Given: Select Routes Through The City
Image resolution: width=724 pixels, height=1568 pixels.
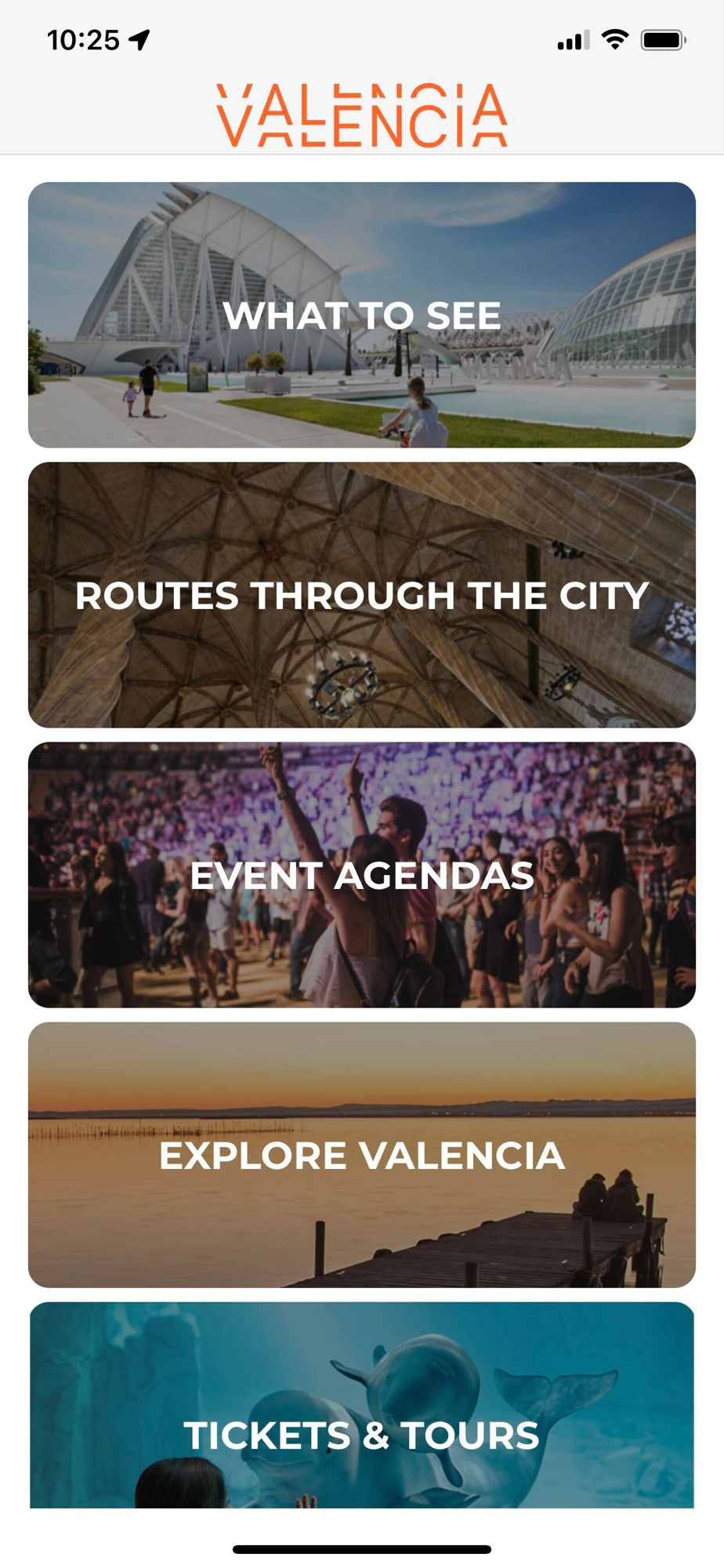Looking at the screenshot, I should click(x=362, y=595).
